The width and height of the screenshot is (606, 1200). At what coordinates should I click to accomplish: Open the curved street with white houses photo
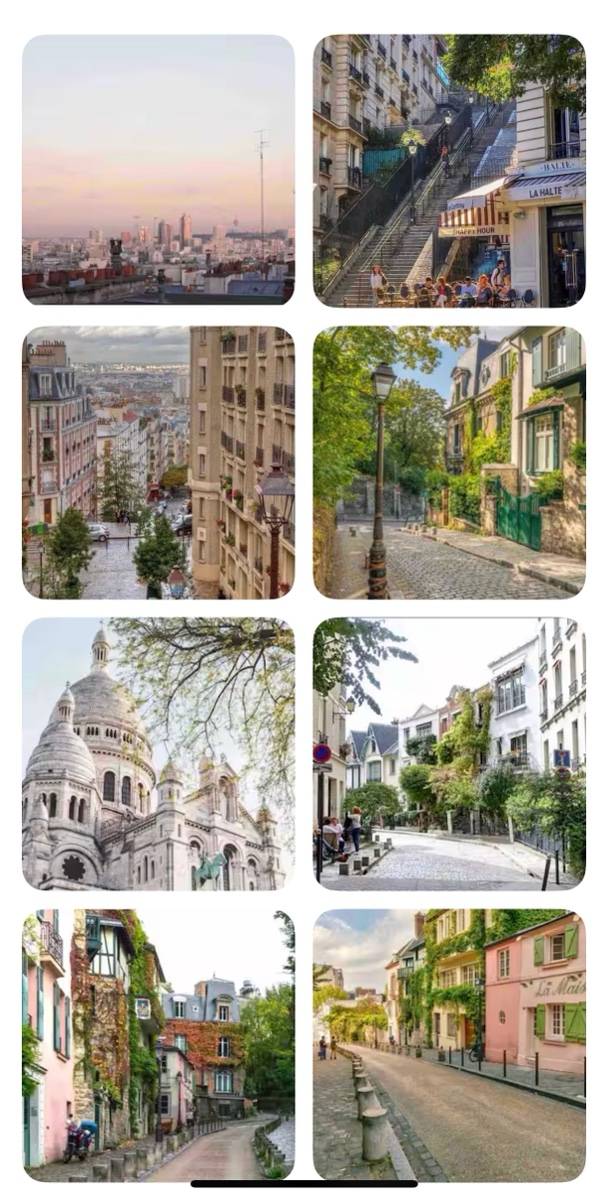point(449,753)
